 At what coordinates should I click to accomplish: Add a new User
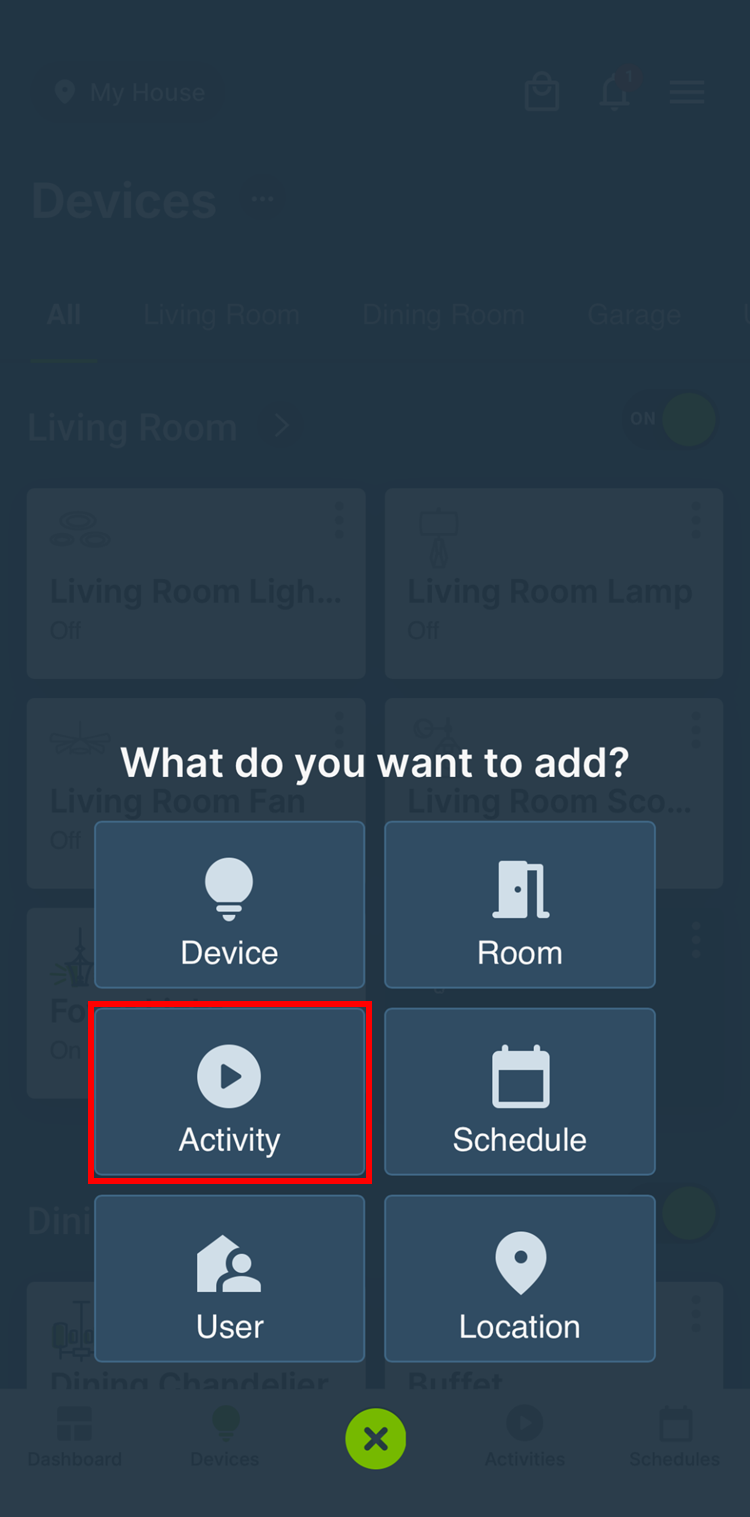coord(230,1279)
